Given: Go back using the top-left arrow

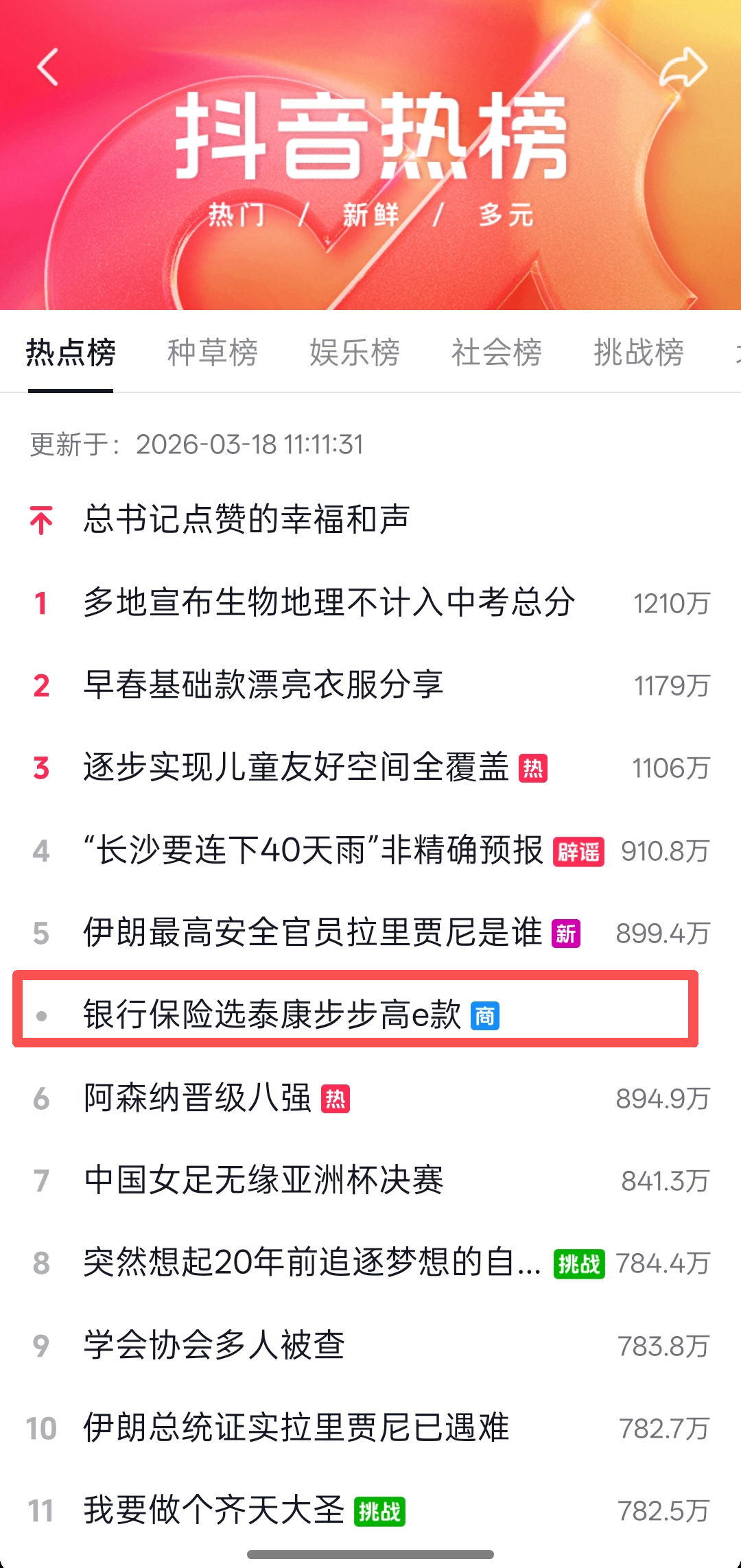Looking at the screenshot, I should tap(48, 67).
